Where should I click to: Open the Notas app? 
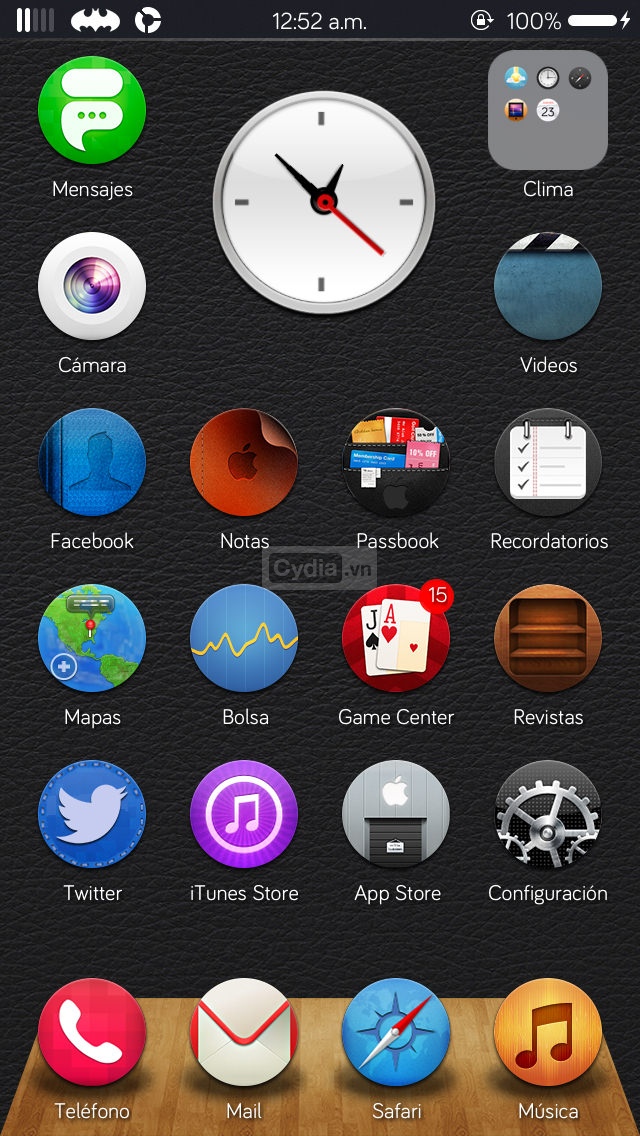(244, 463)
